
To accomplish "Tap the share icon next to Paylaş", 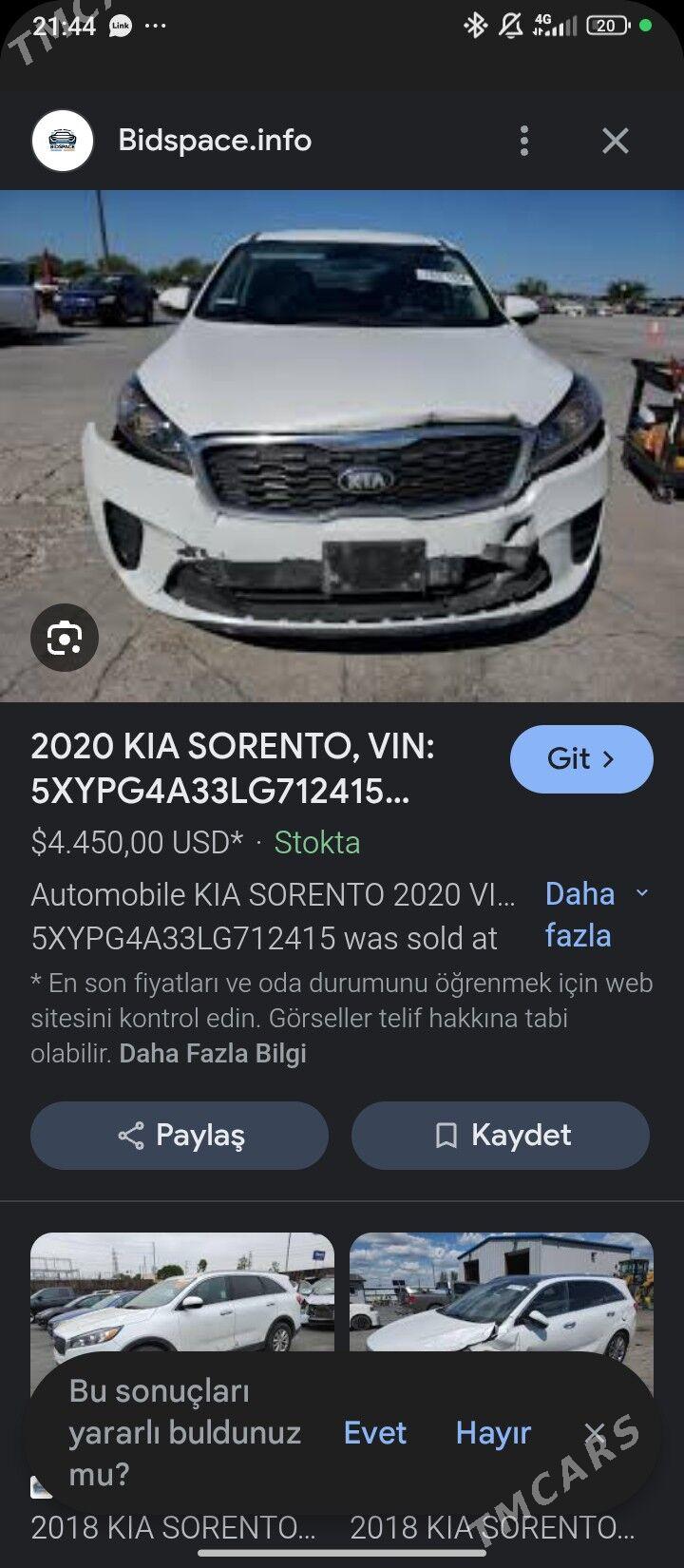I will (129, 1135).
